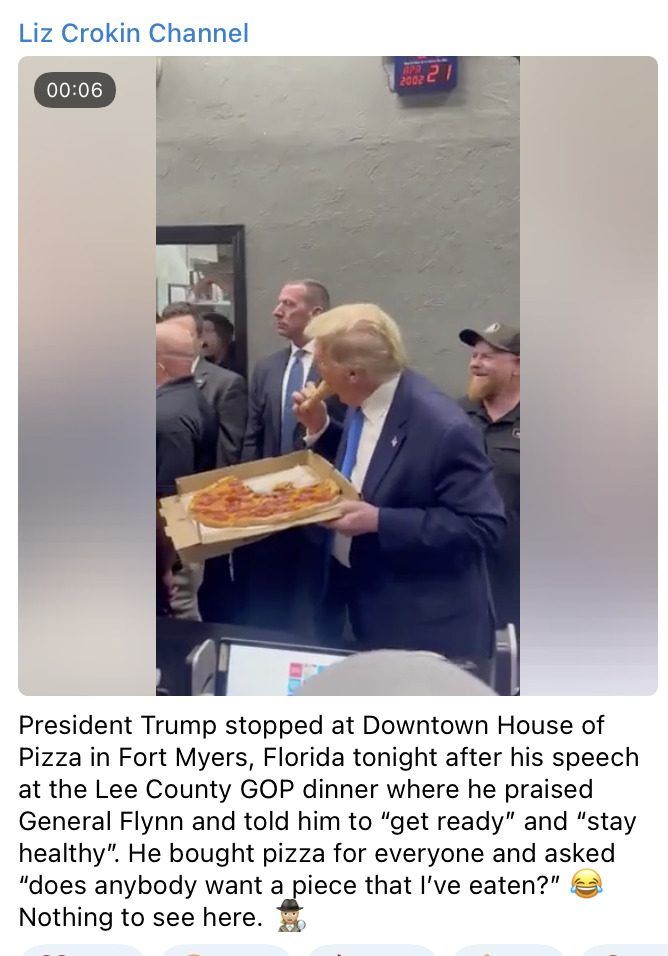This screenshot has width=668, height=956.
Task: Open the Liz Crokin Channel profile
Action: 133,33
